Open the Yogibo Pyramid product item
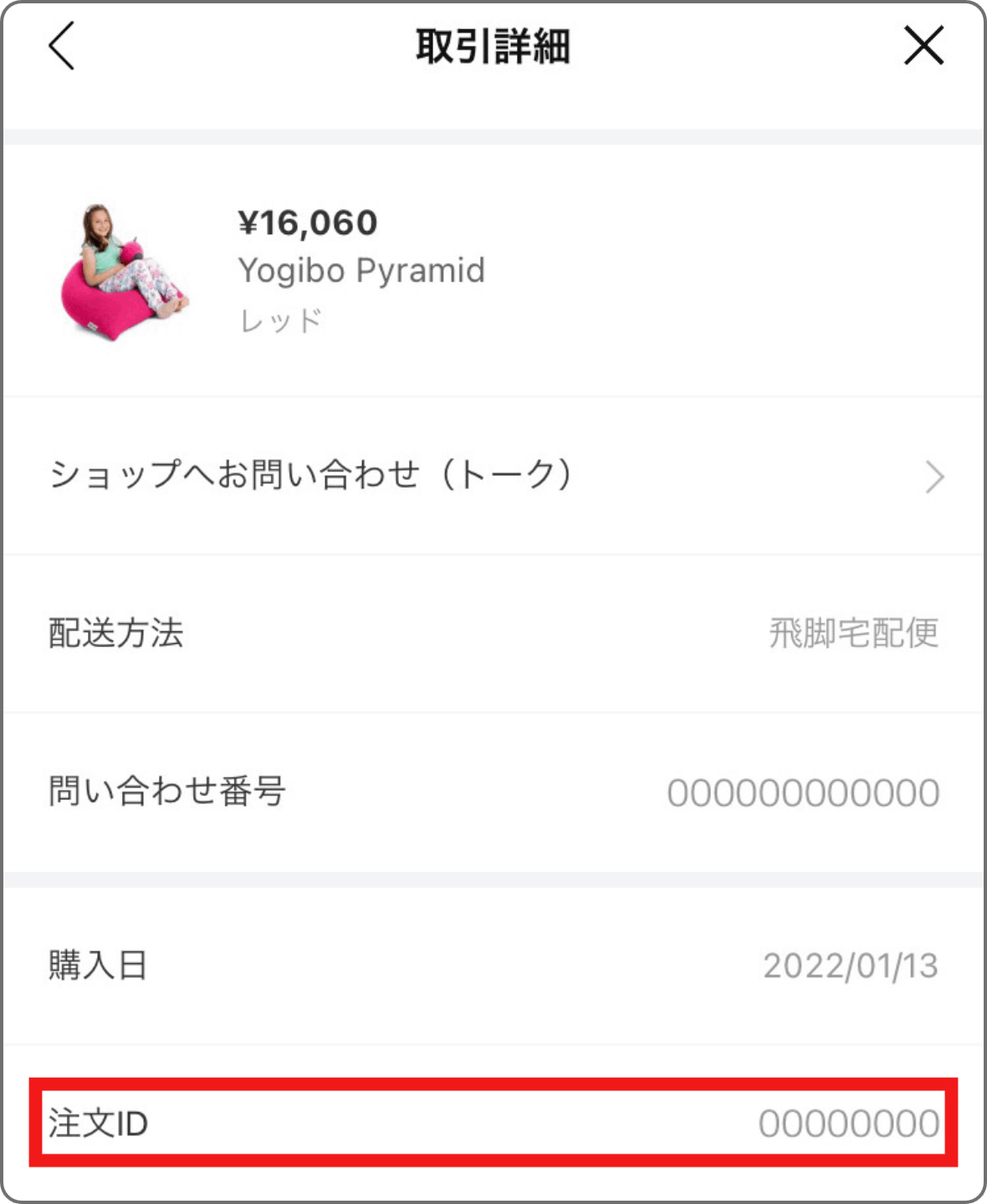Viewport: 987px width, 1204px height. point(361,270)
